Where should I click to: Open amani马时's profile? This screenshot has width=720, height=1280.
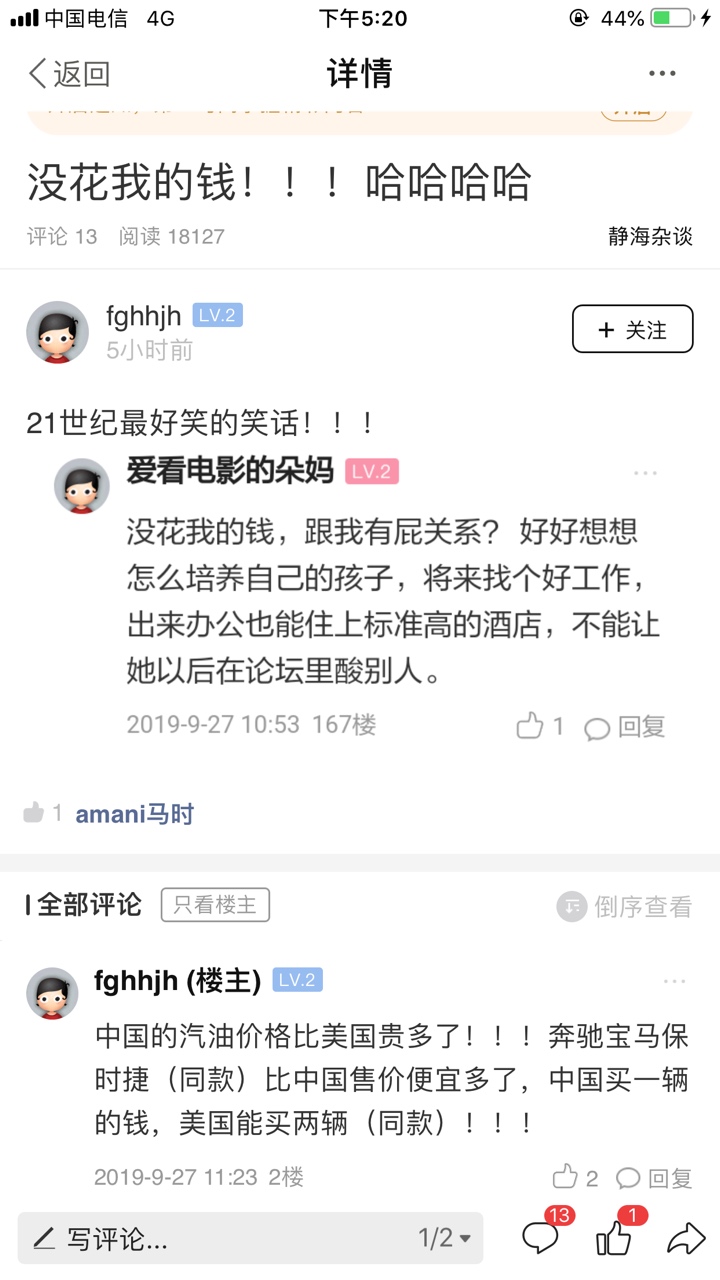click(x=134, y=814)
